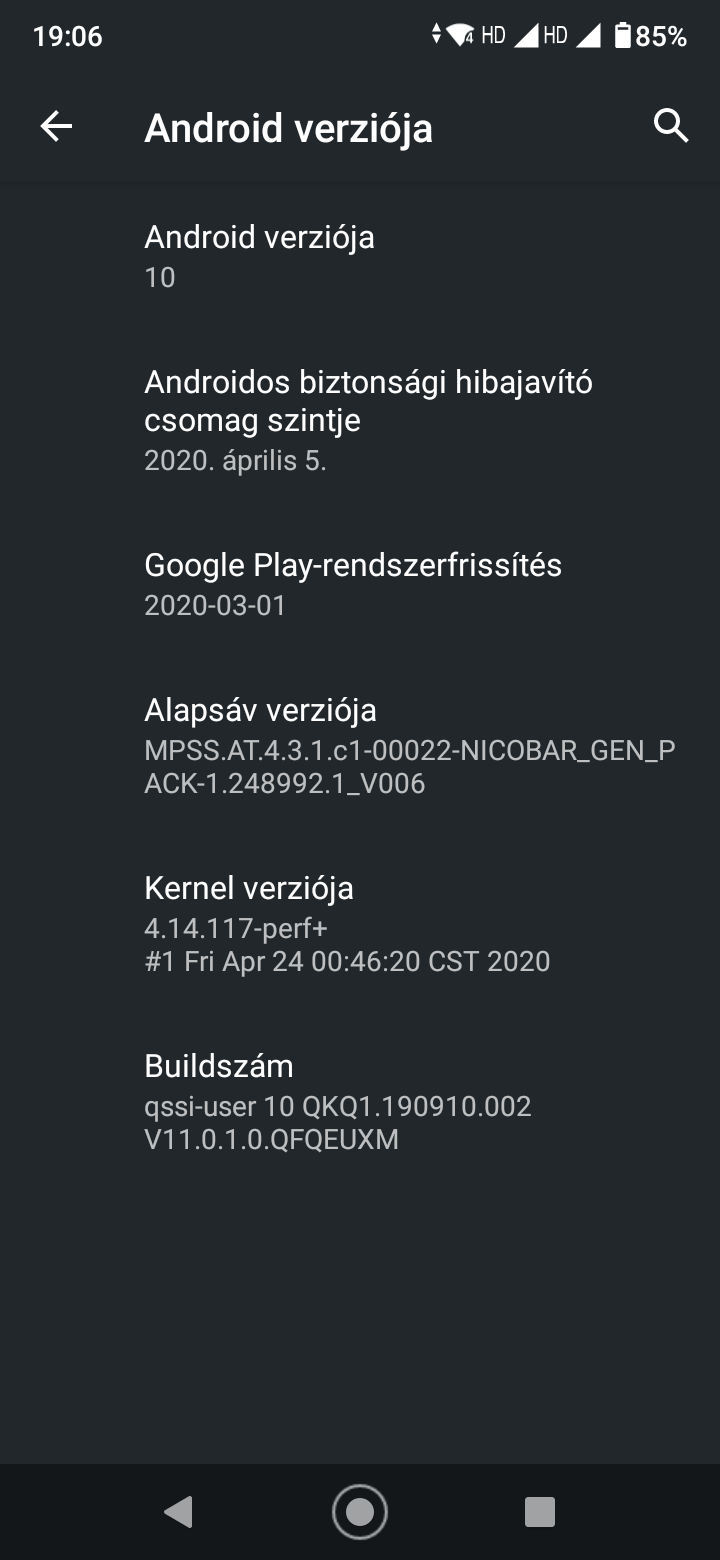Tap the Kernel verziója row
Image resolution: width=720 pixels, height=1560 pixels.
pyautogui.click(x=360, y=924)
